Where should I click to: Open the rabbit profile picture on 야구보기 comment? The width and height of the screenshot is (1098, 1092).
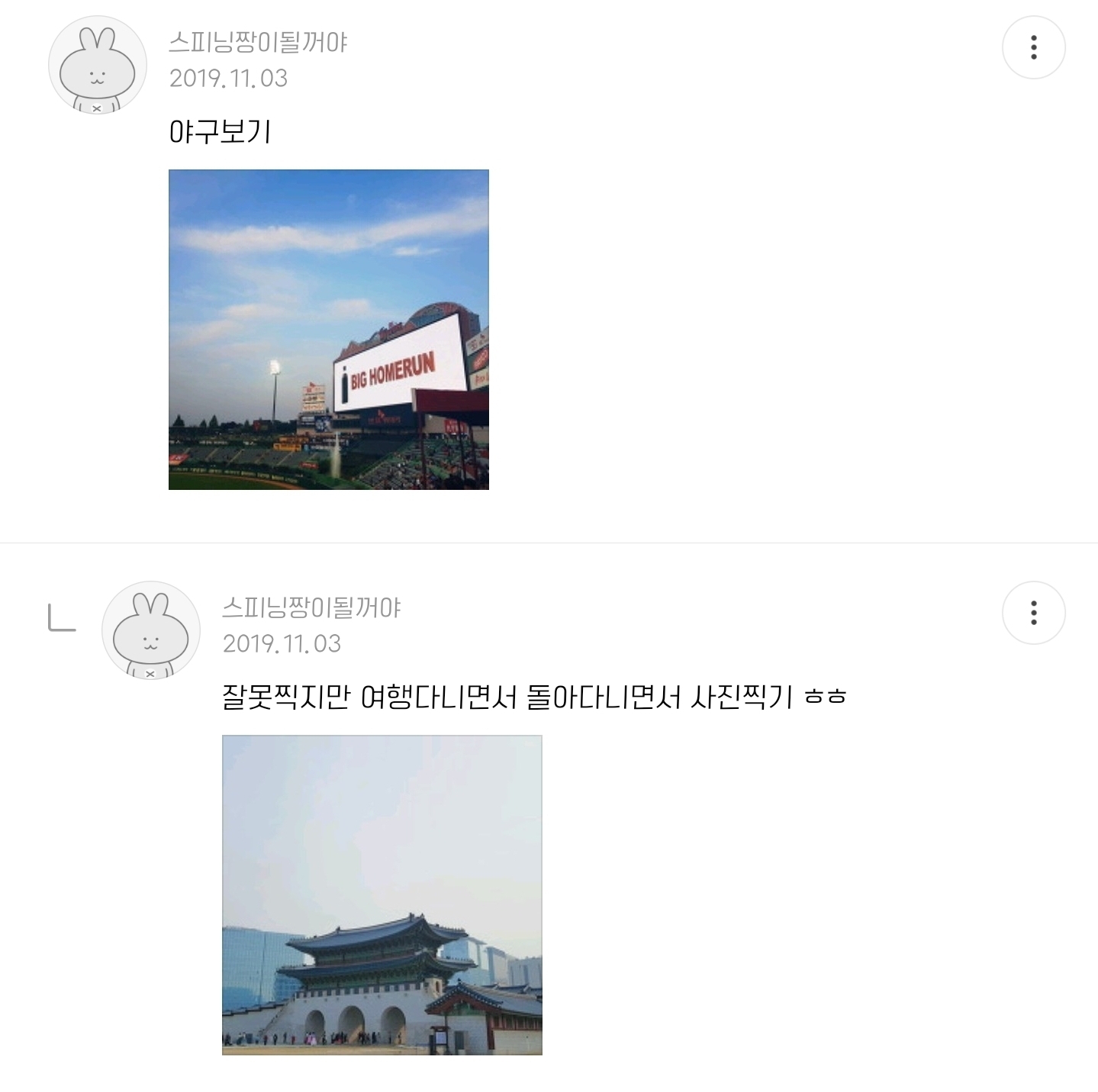tap(97, 66)
